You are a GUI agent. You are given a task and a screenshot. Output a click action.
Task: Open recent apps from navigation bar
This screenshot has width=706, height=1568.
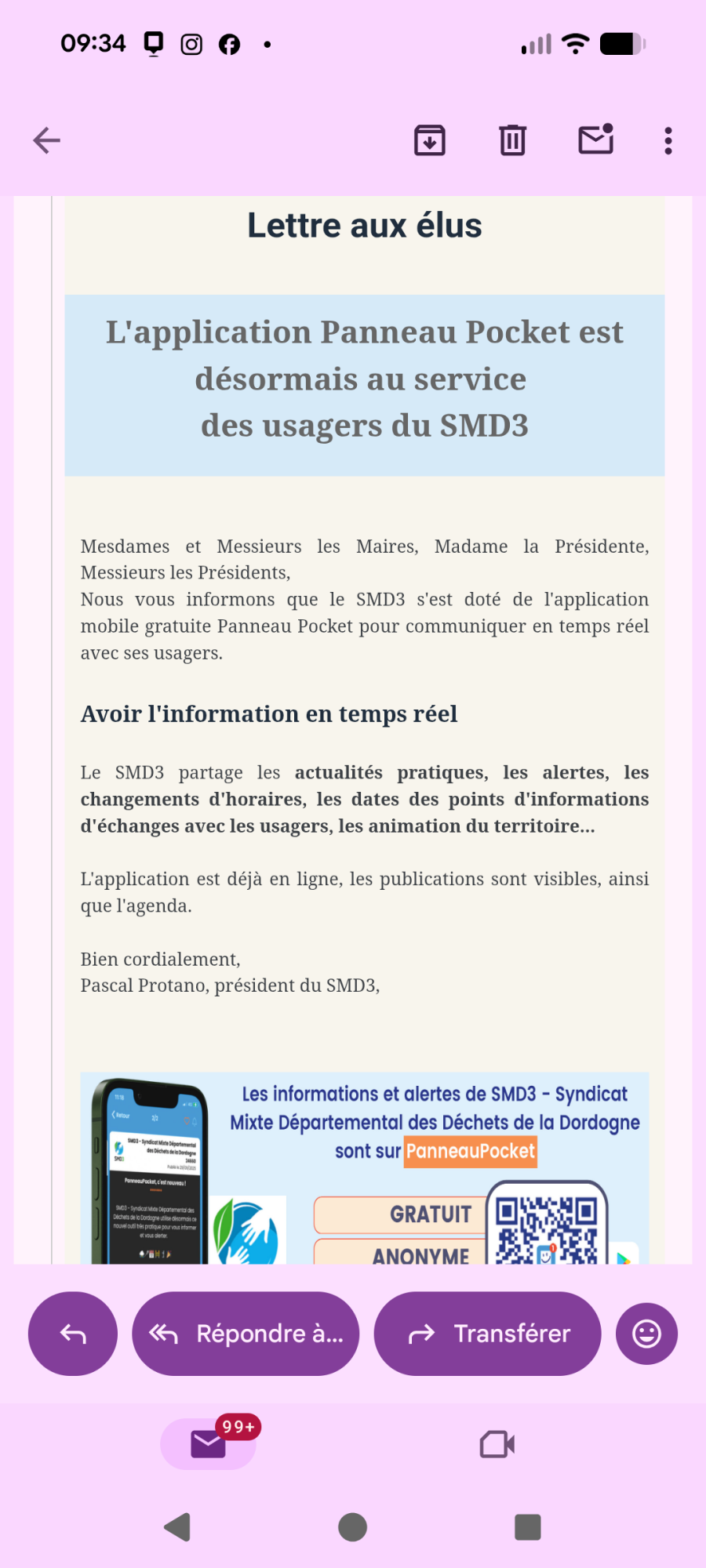click(x=528, y=1527)
